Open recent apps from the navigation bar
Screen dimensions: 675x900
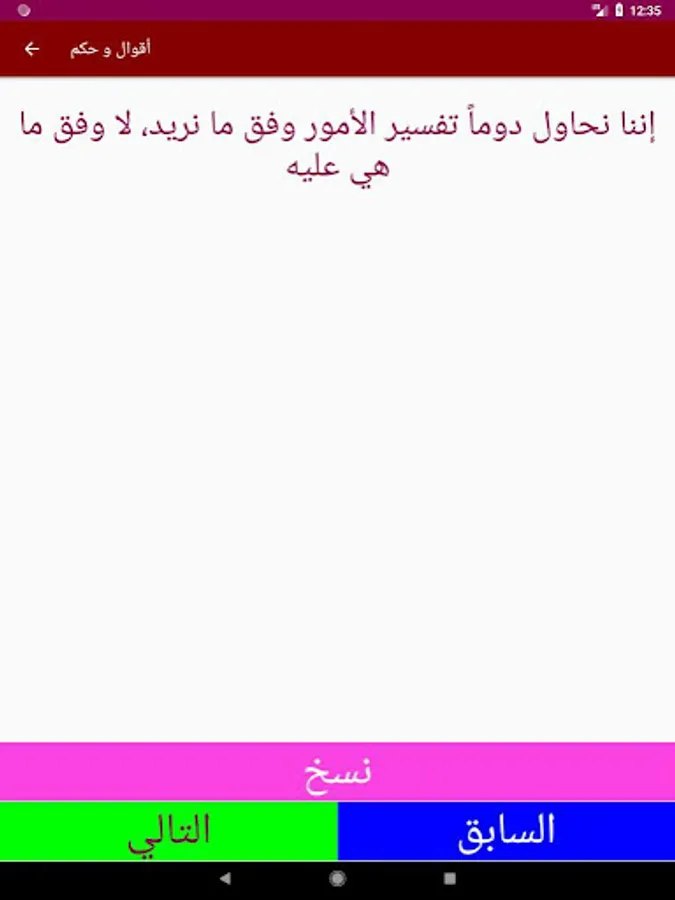450,878
